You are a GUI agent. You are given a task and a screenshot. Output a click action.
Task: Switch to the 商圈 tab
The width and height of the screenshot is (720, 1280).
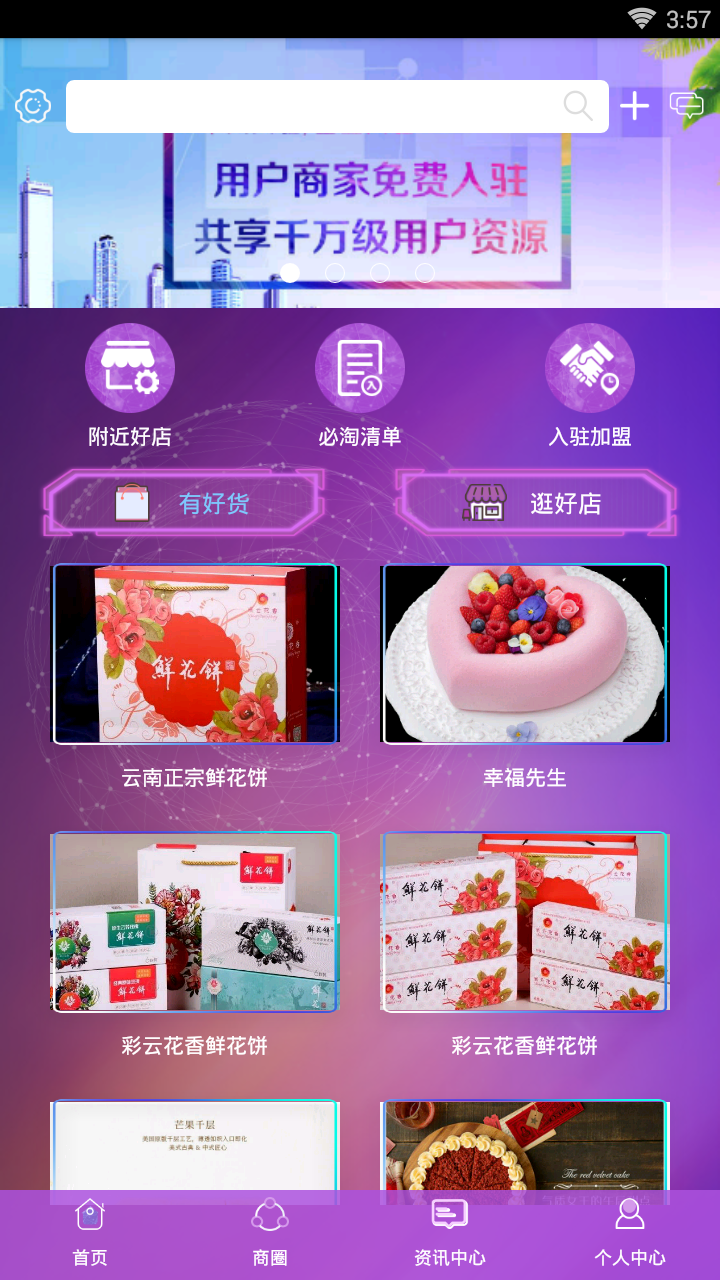pos(270,1233)
